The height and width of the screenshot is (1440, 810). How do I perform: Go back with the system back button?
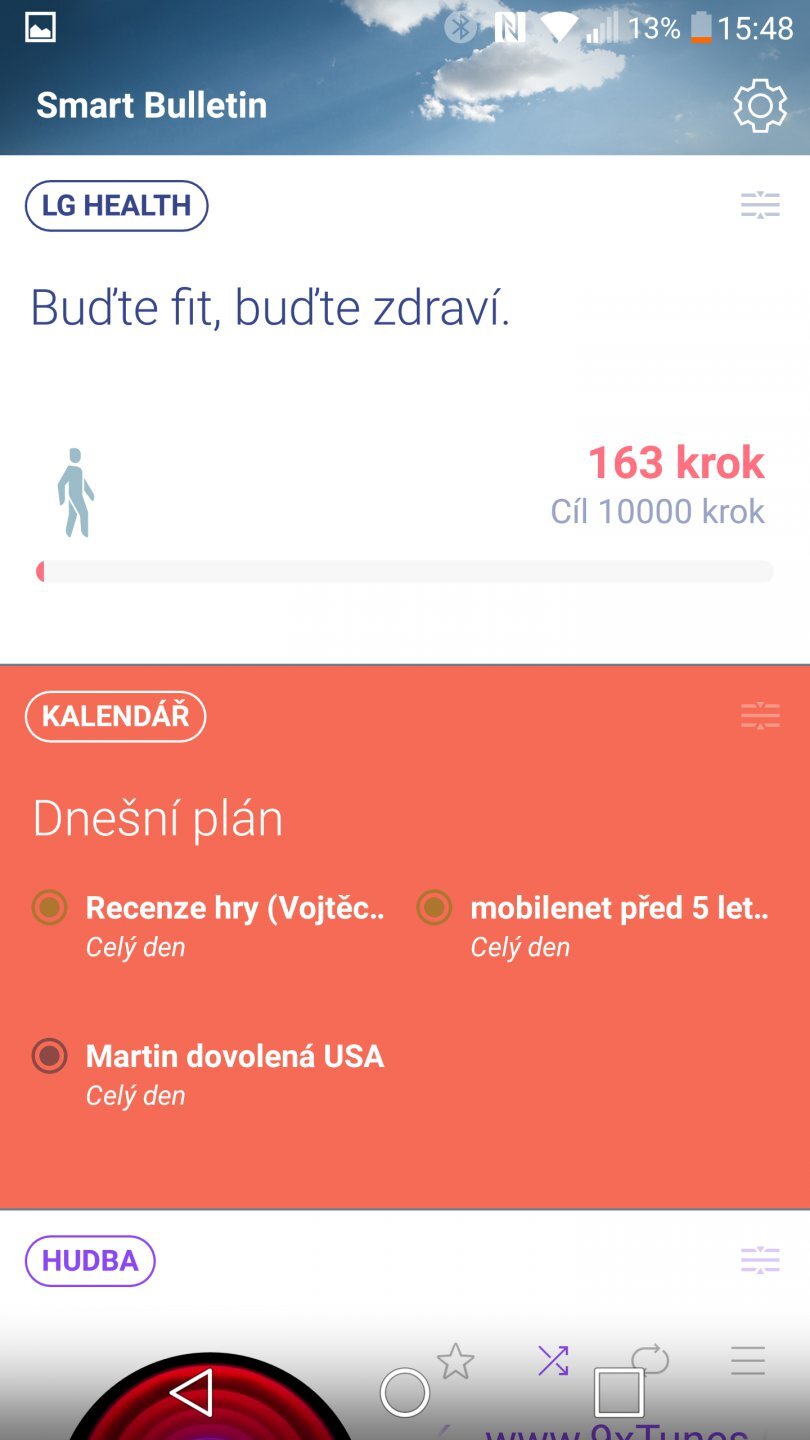pyautogui.click(x=192, y=1391)
